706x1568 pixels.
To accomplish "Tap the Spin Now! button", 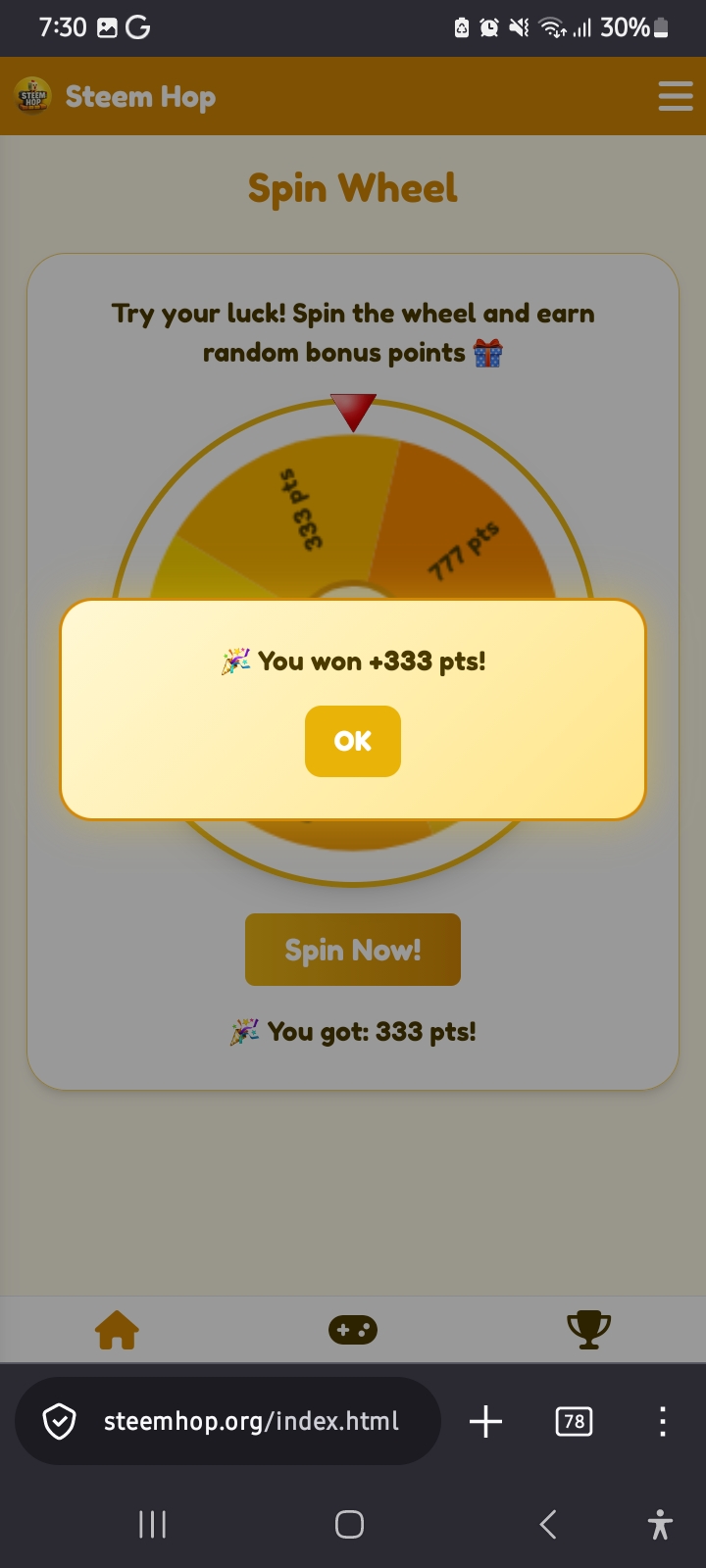I will [353, 950].
